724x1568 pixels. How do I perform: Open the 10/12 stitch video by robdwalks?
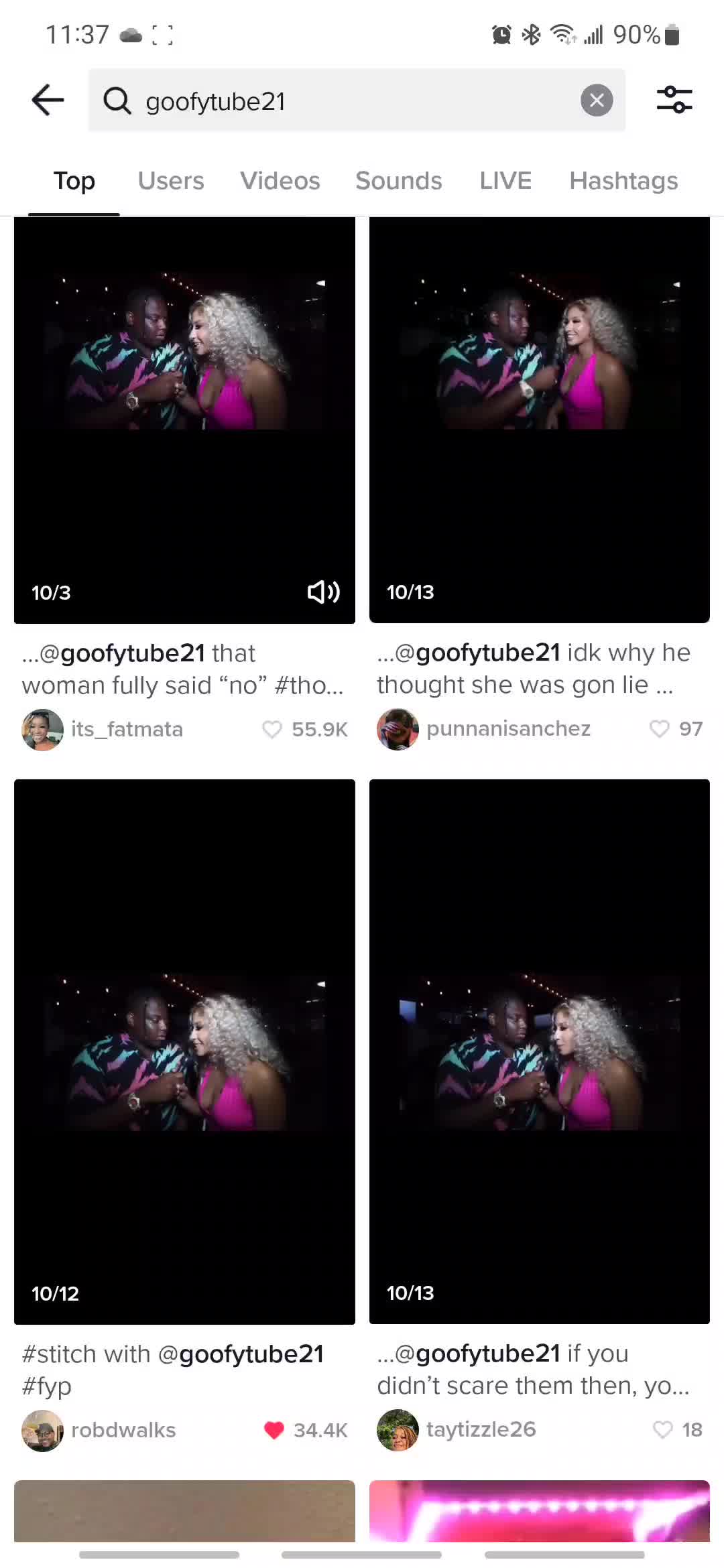184,1051
